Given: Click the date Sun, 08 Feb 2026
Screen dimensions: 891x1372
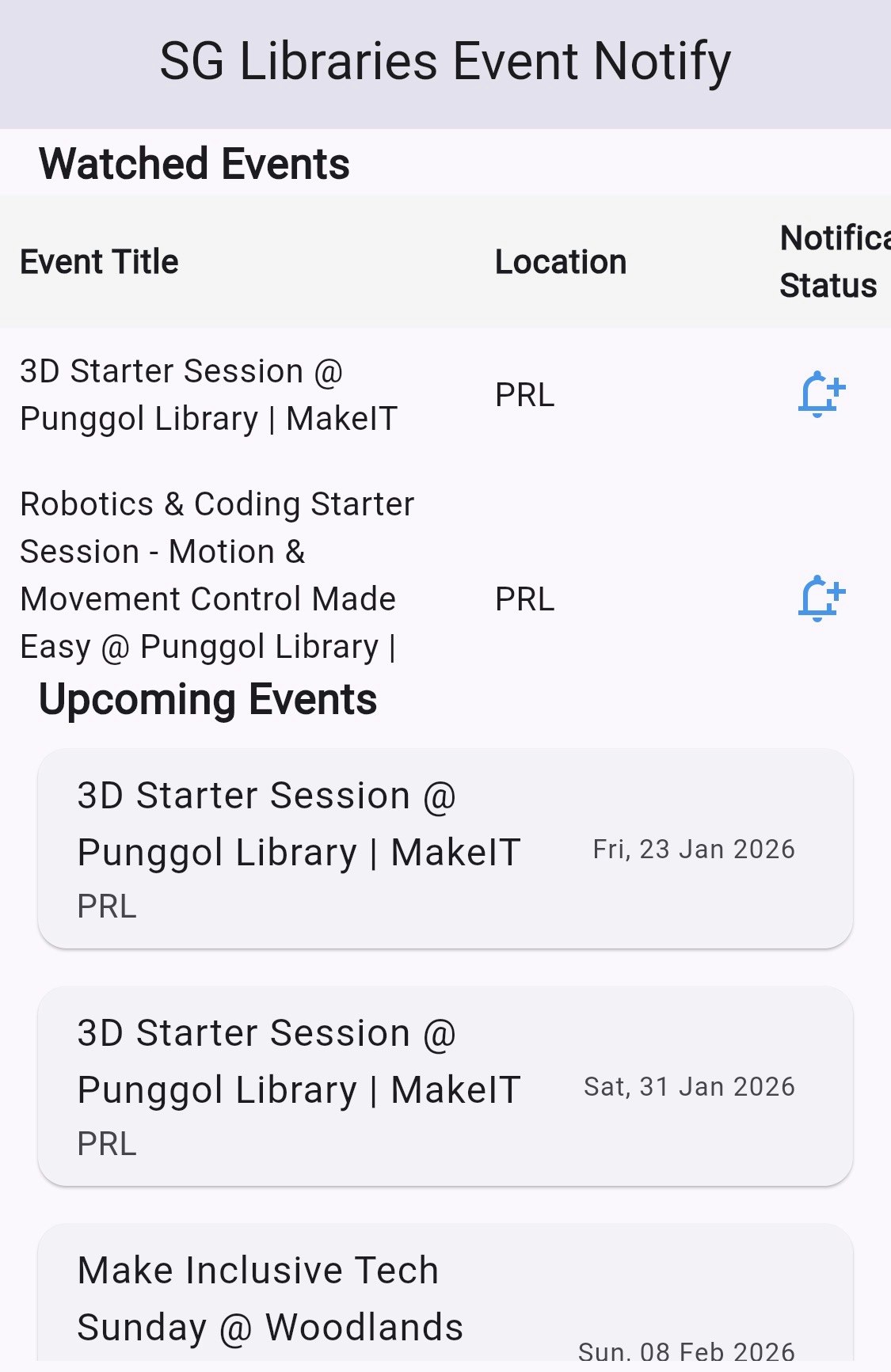Looking at the screenshot, I should [x=689, y=1351].
